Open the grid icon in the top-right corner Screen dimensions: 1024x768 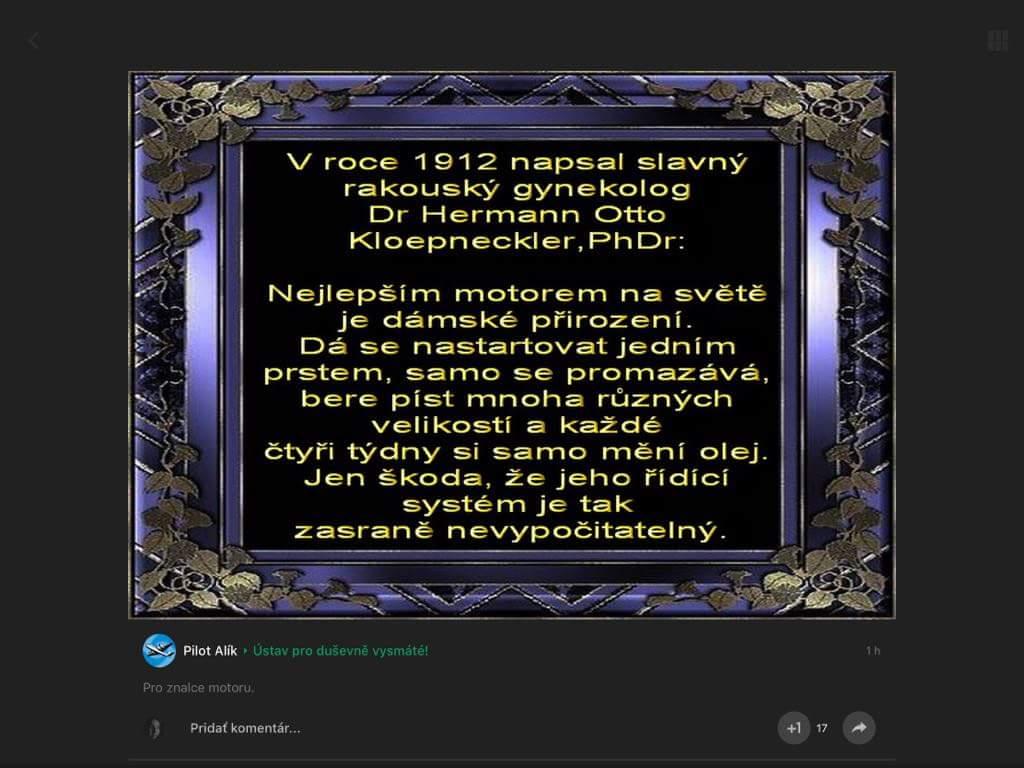[x=997, y=41]
